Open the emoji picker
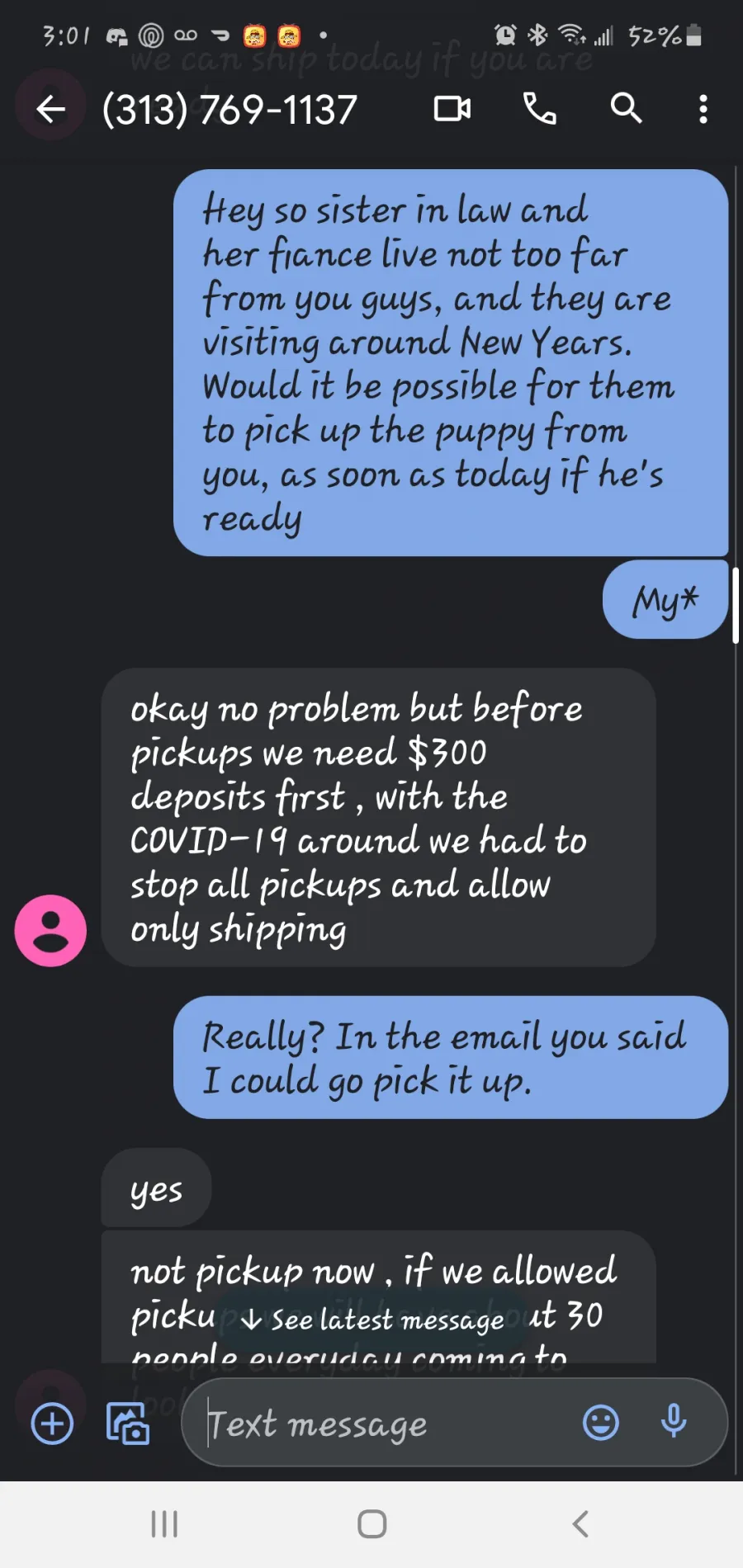The image size is (743, 1568). point(601,1423)
